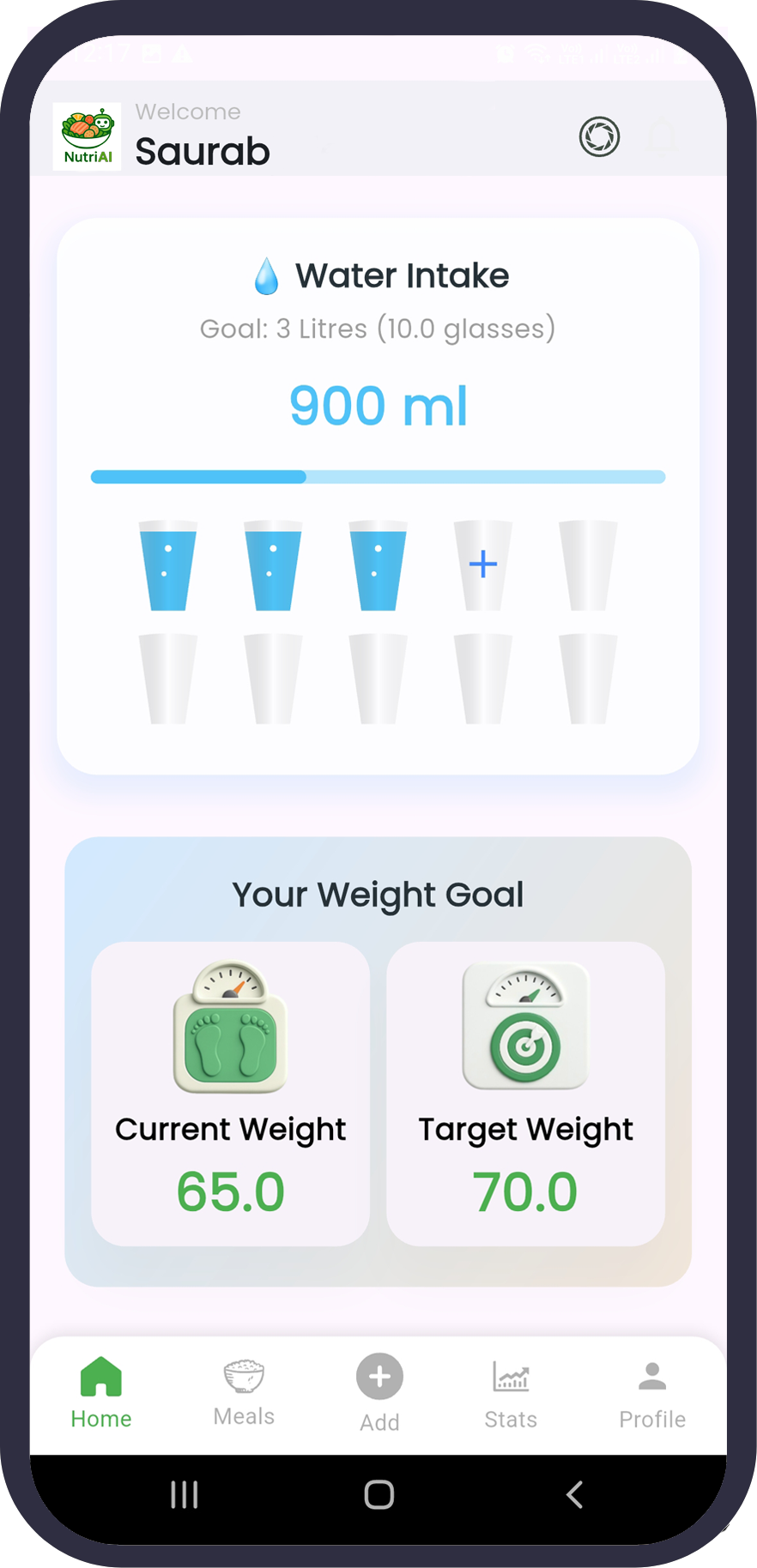757x1568 pixels.
Task: Select the Home tab
Action: 101,1393
